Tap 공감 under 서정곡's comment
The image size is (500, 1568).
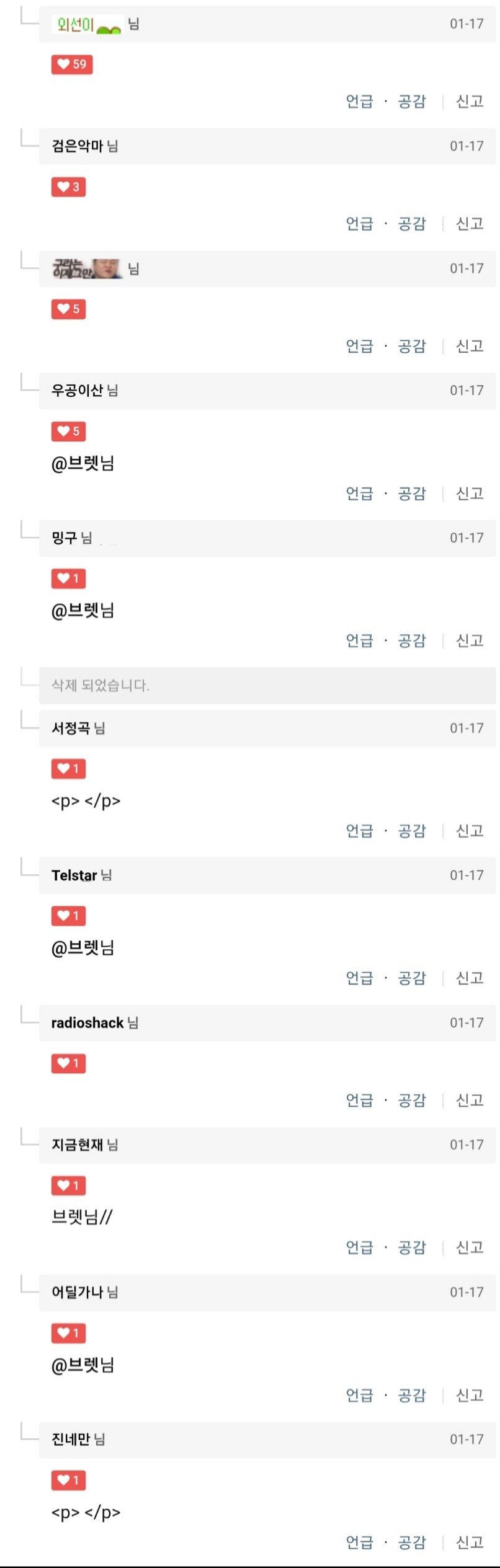tap(411, 831)
